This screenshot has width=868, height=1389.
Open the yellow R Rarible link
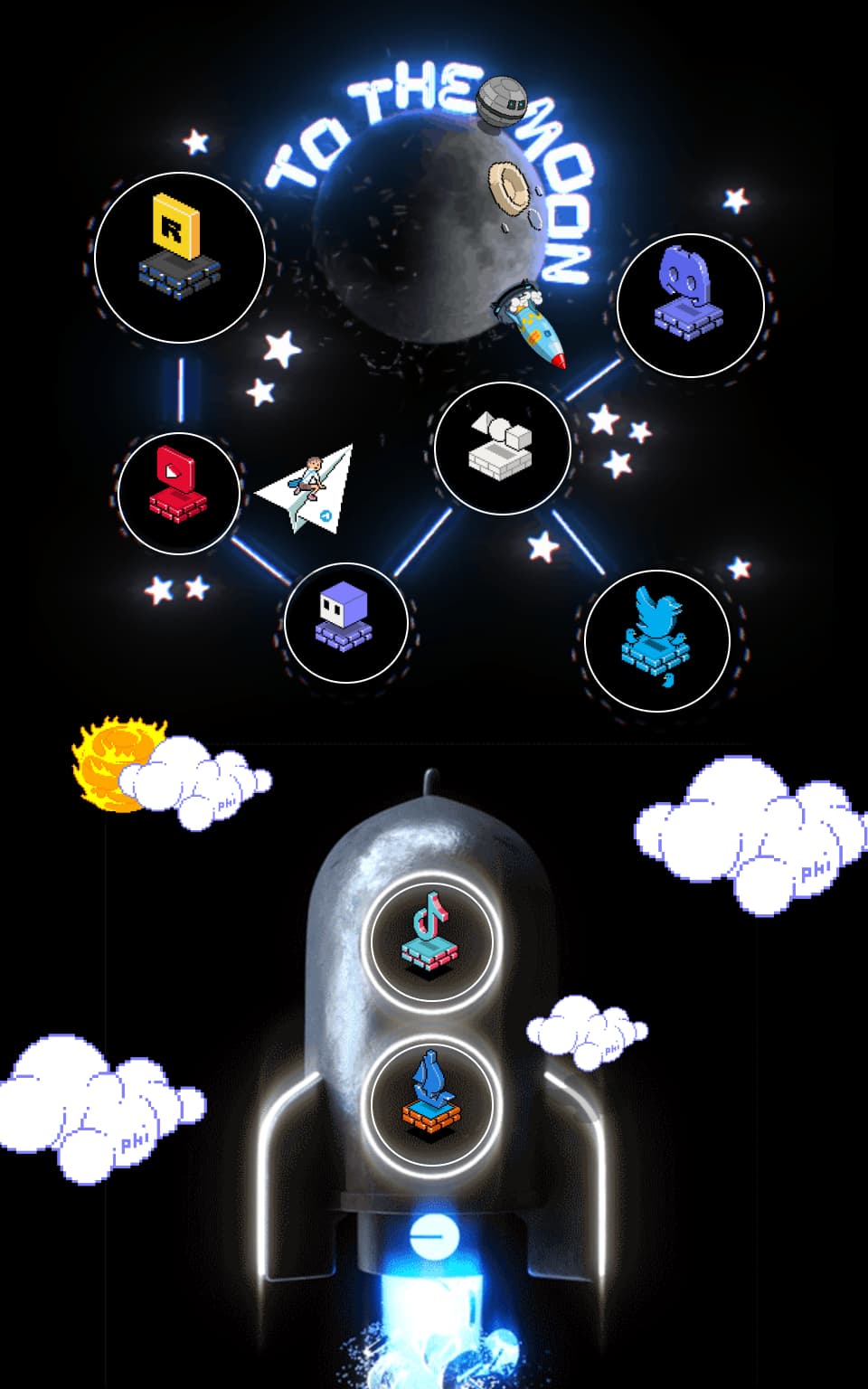pos(179,257)
